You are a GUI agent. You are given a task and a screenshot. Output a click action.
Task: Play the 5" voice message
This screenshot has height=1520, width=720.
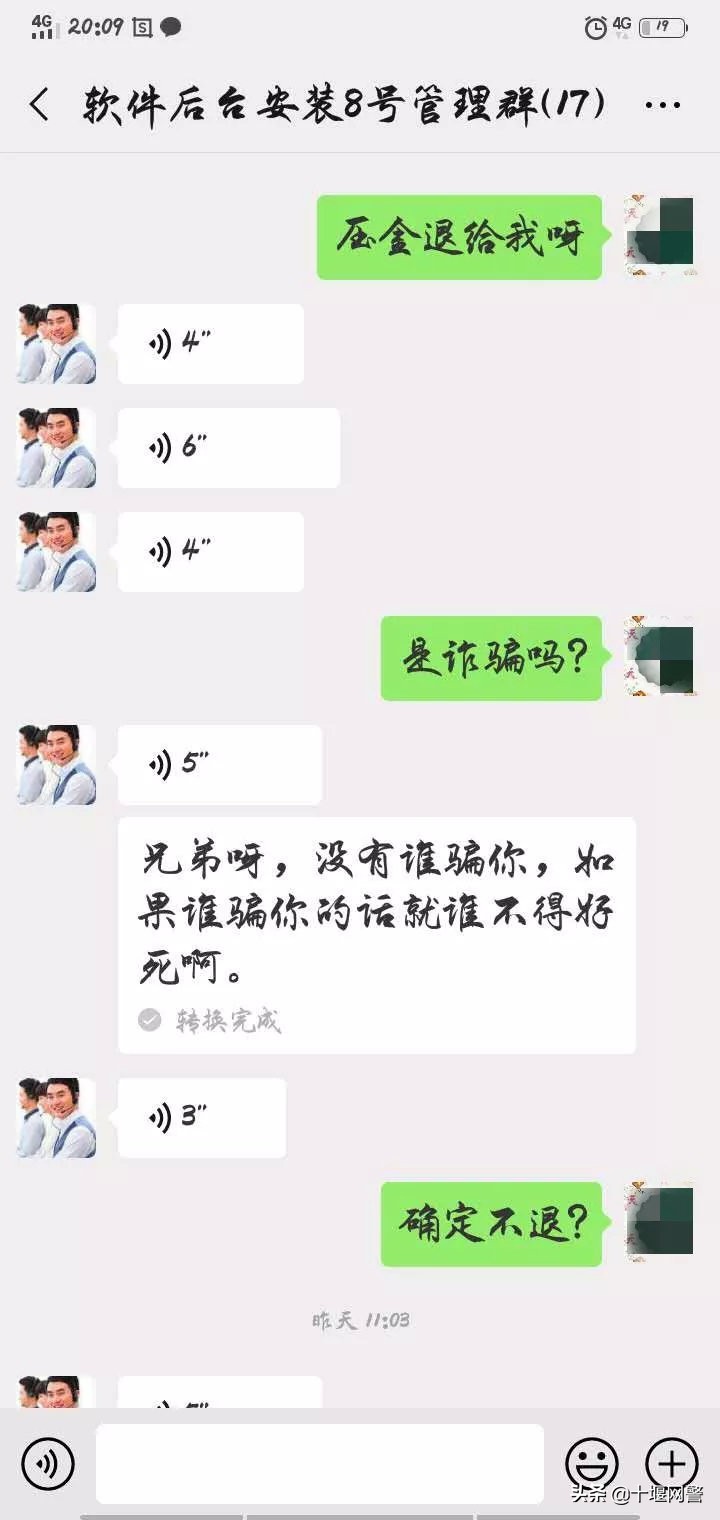click(x=220, y=763)
